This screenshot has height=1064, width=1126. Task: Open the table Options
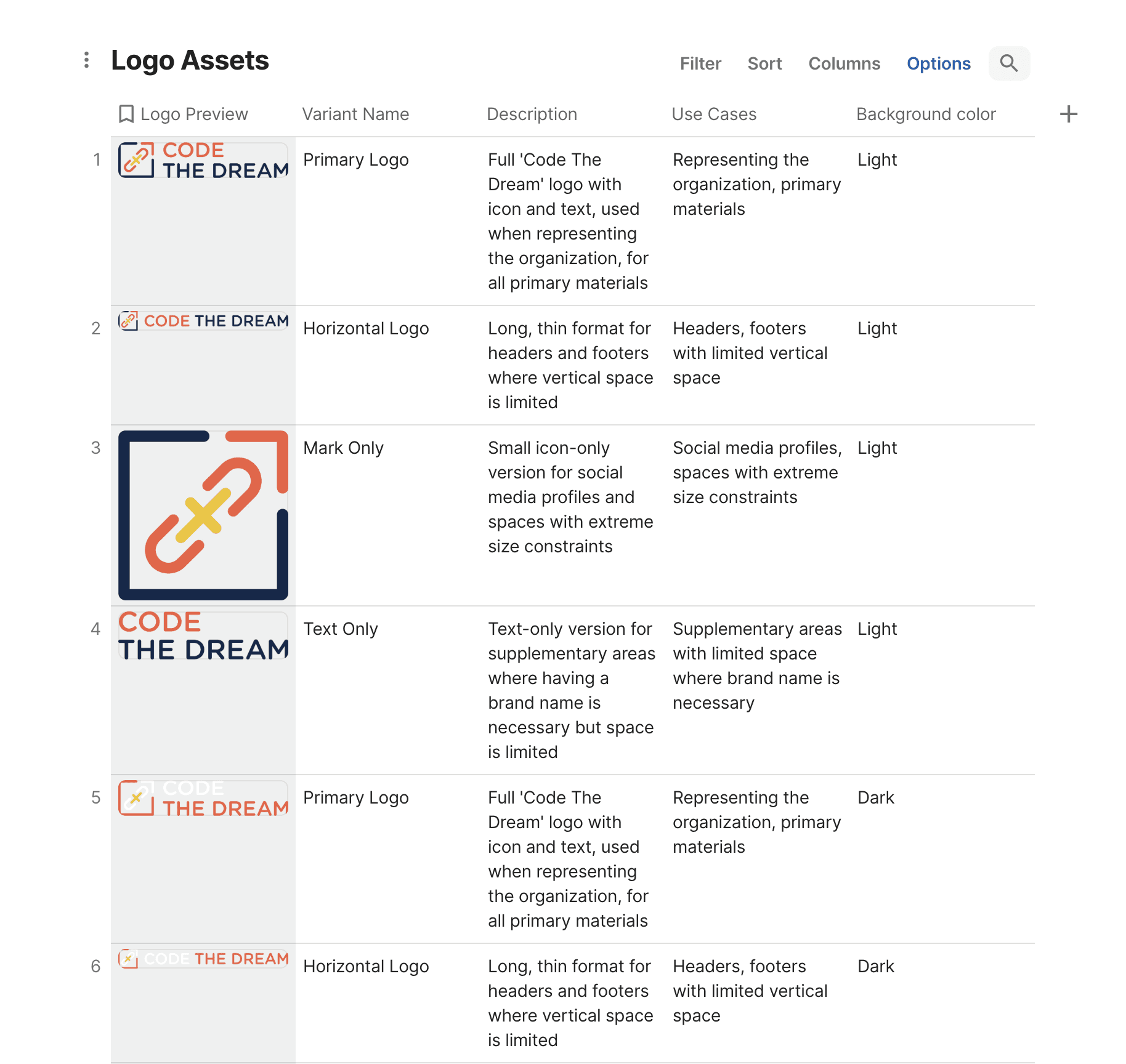click(939, 63)
